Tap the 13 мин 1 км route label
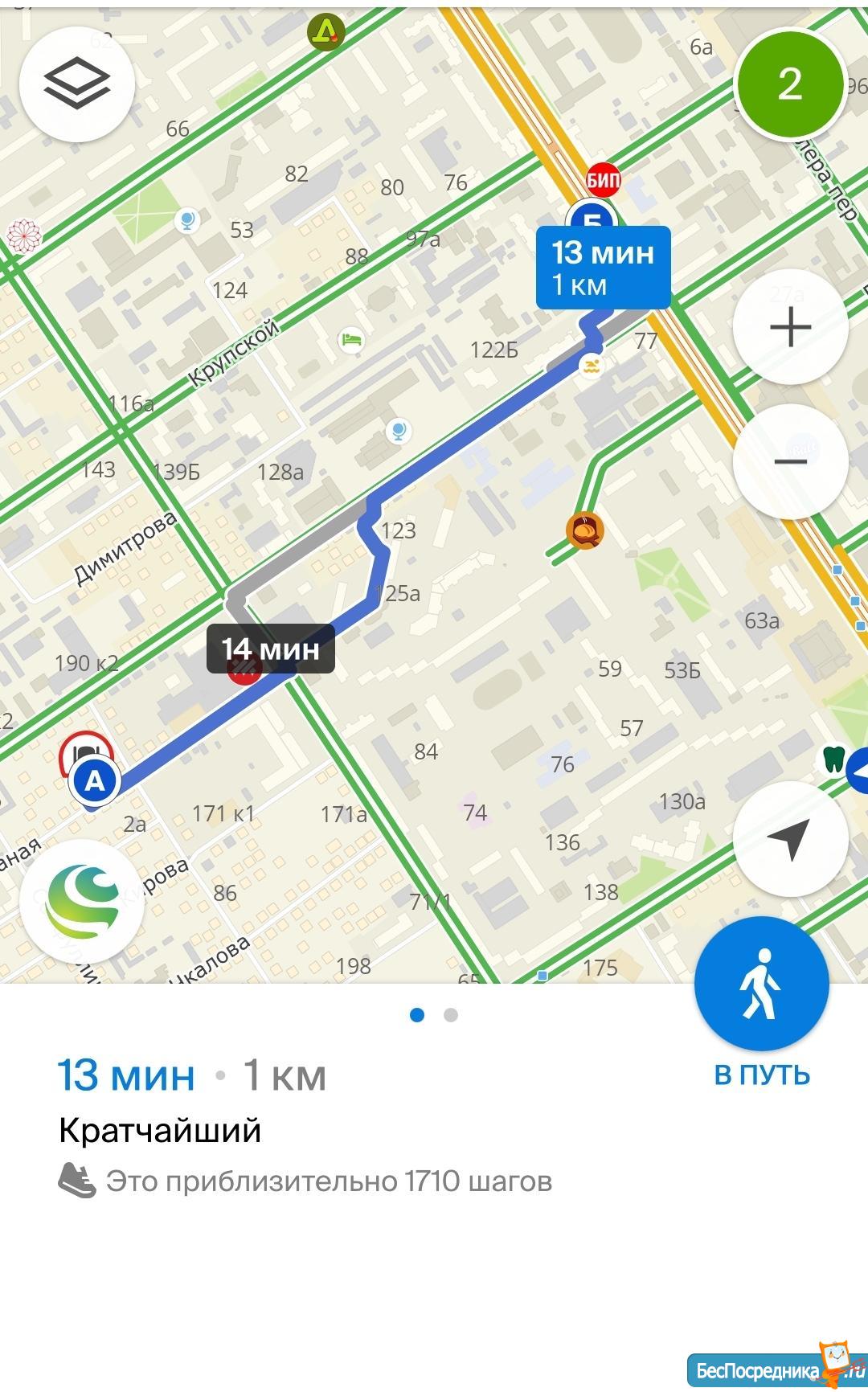Image resolution: width=868 pixels, height=1392 pixels. coord(603,268)
